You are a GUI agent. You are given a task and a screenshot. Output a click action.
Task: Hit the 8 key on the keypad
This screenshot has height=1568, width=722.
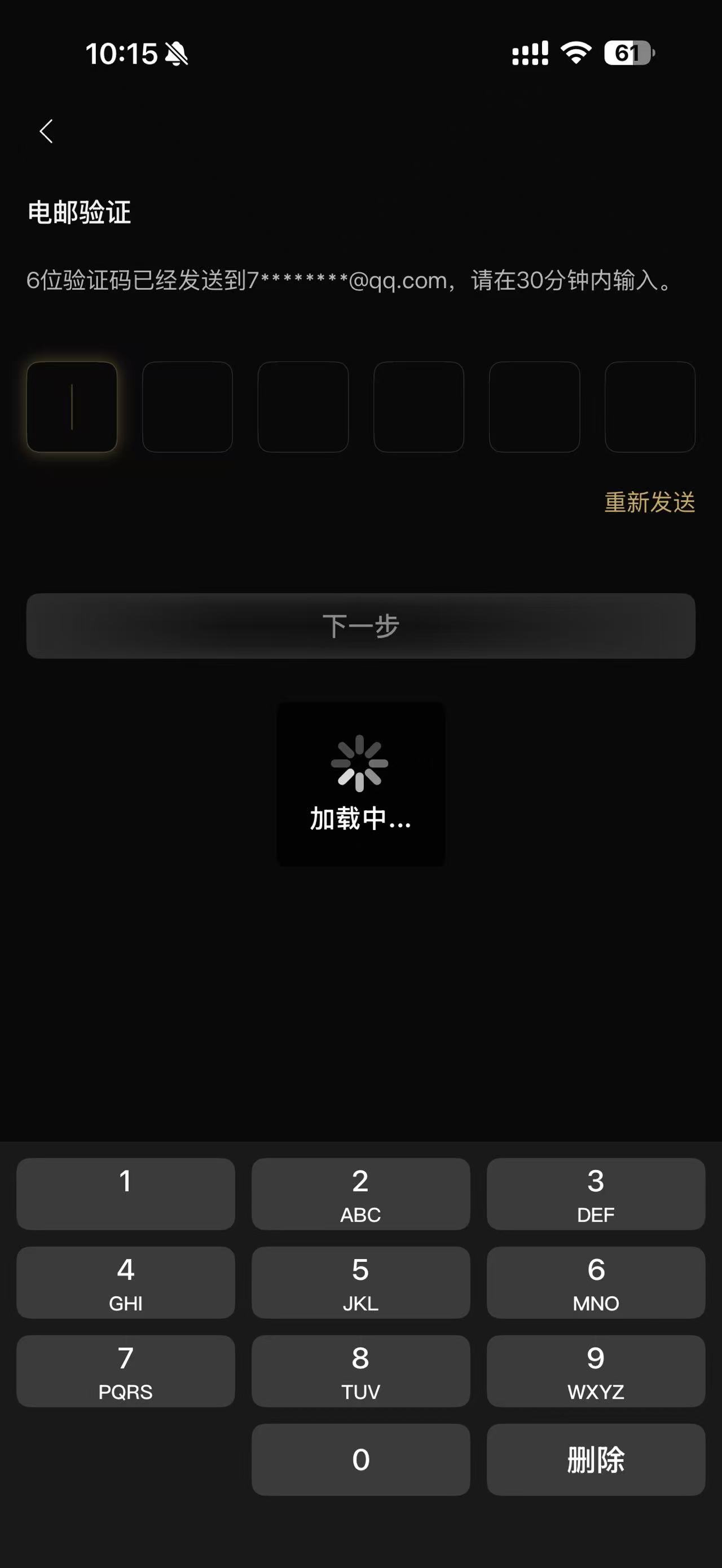pos(360,1371)
